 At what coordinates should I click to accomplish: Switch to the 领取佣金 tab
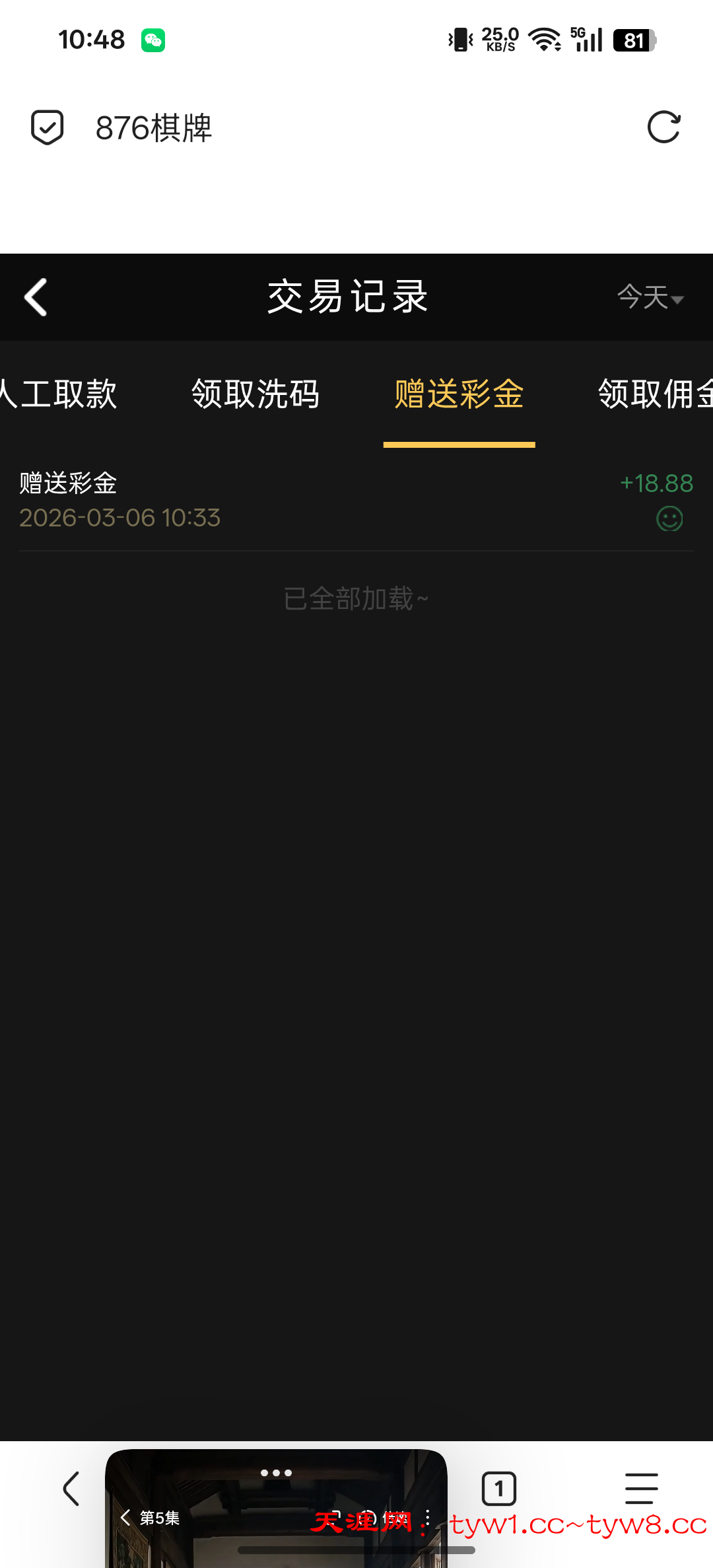coord(654,394)
